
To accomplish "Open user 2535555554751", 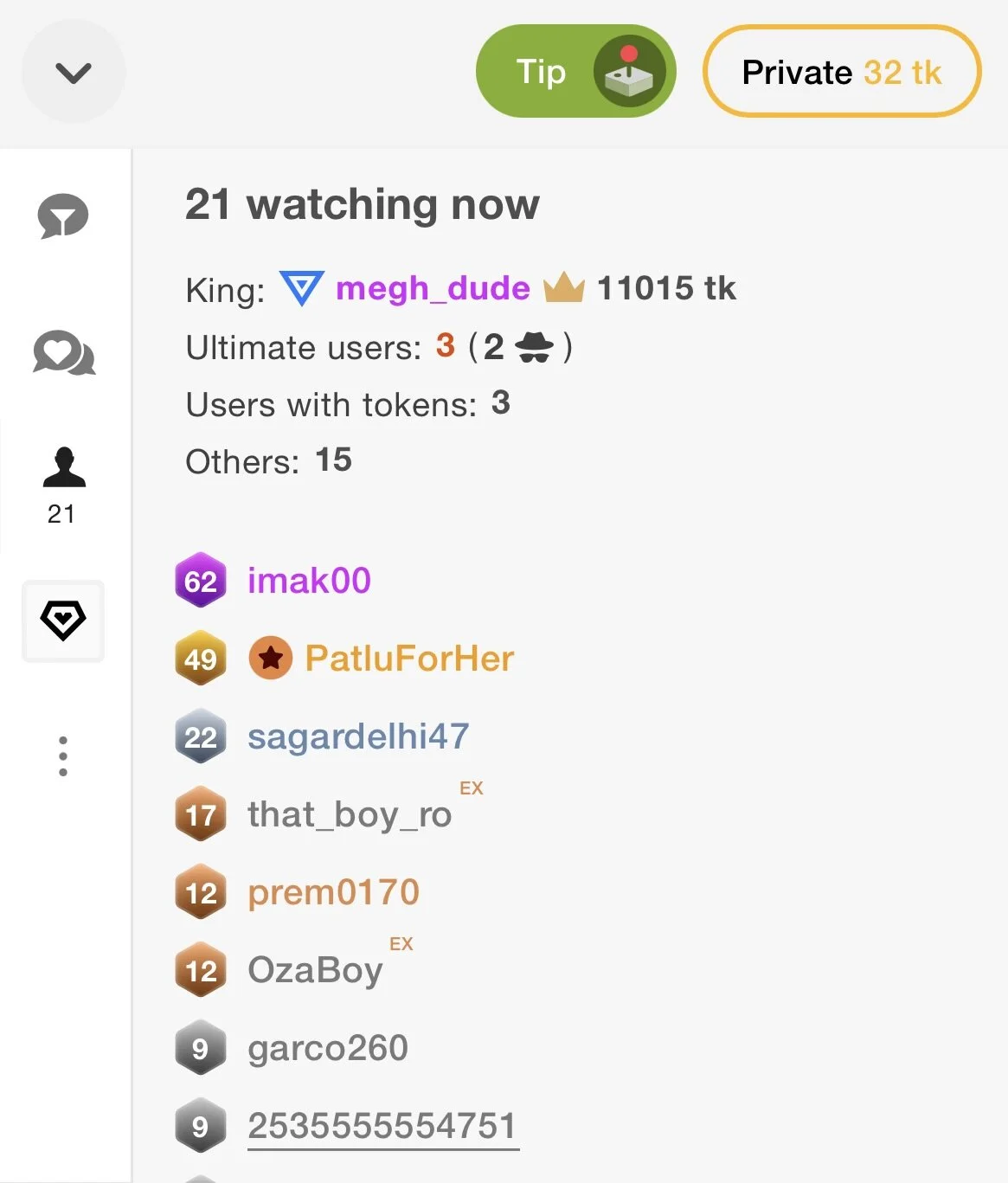I will pyautogui.click(x=382, y=1126).
